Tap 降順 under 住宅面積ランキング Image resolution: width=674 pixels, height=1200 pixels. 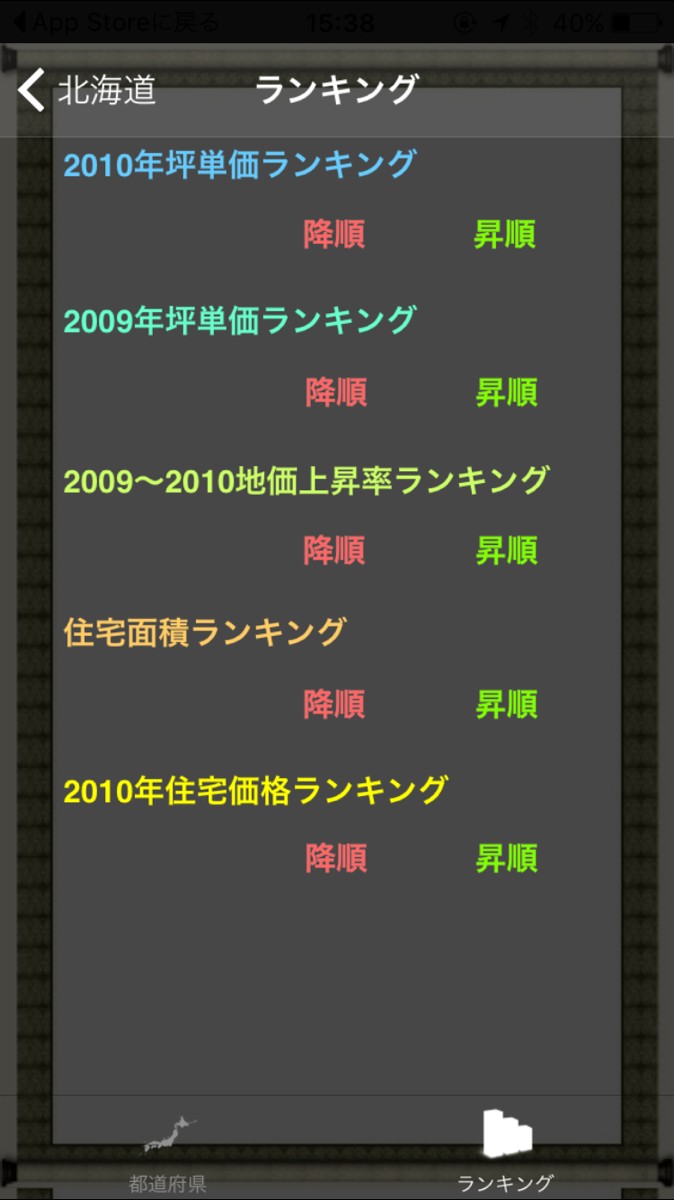click(334, 704)
